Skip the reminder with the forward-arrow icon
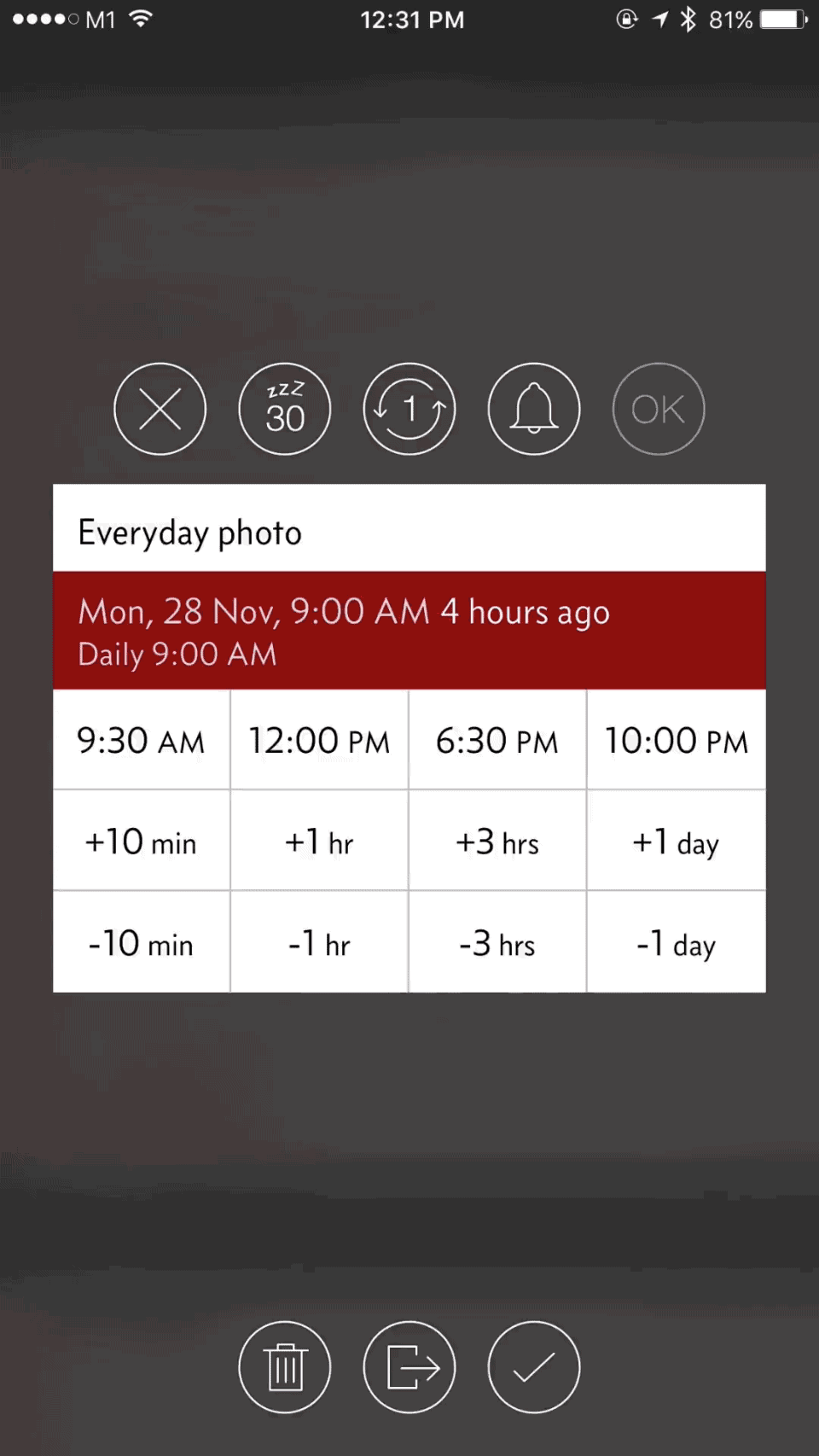This screenshot has height=1456, width=819. click(409, 1366)
